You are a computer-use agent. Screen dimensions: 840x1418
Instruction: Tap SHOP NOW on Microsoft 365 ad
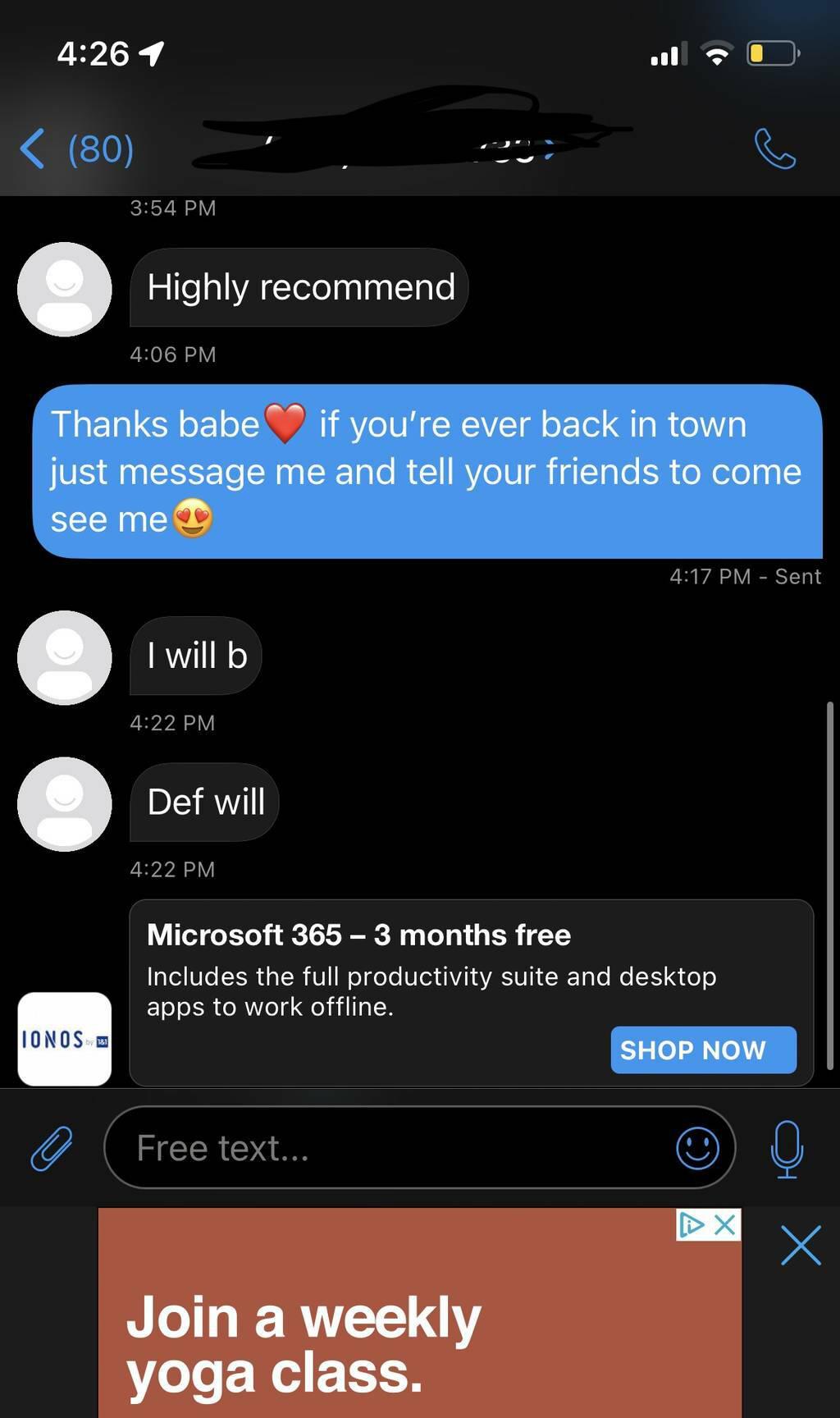coord(703,1050)
